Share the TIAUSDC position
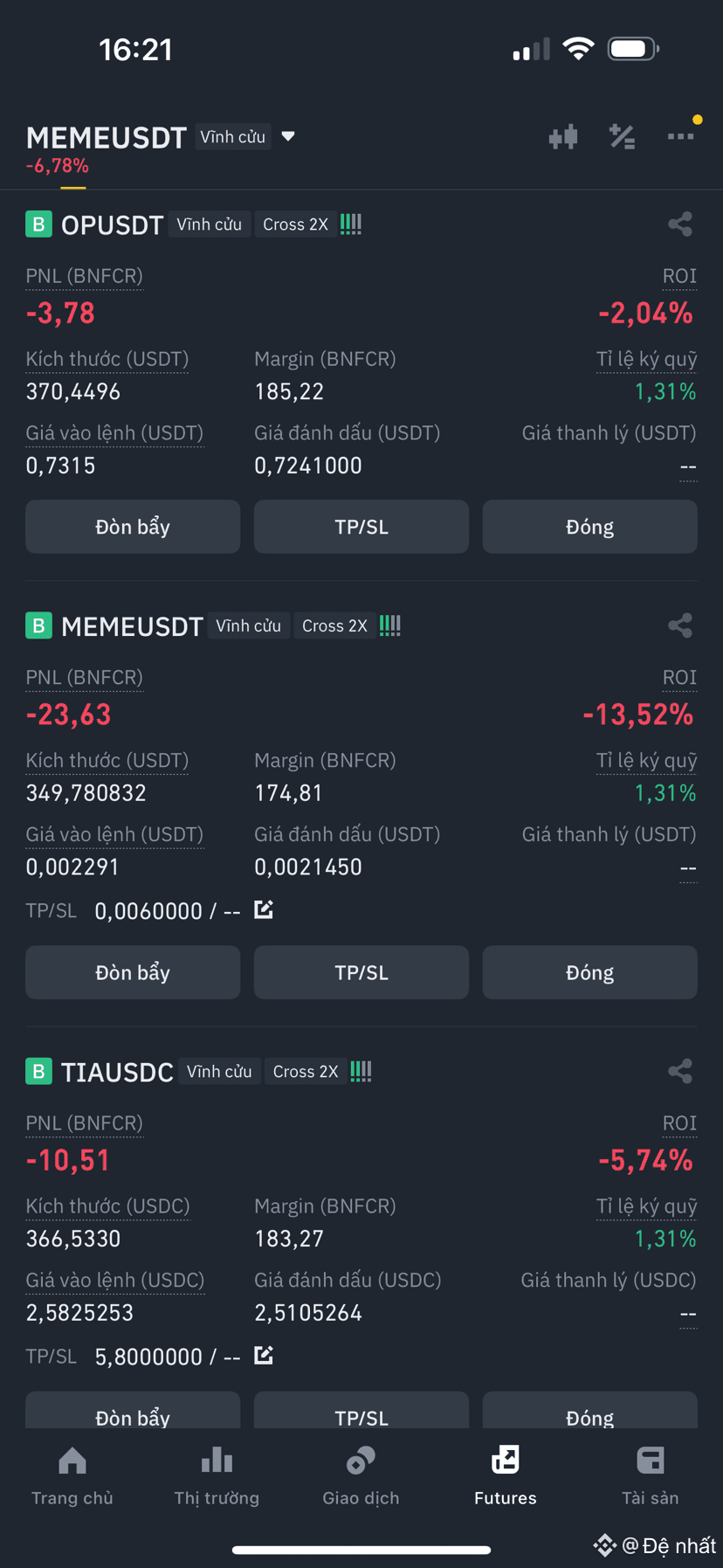 tap(680, 1071)
